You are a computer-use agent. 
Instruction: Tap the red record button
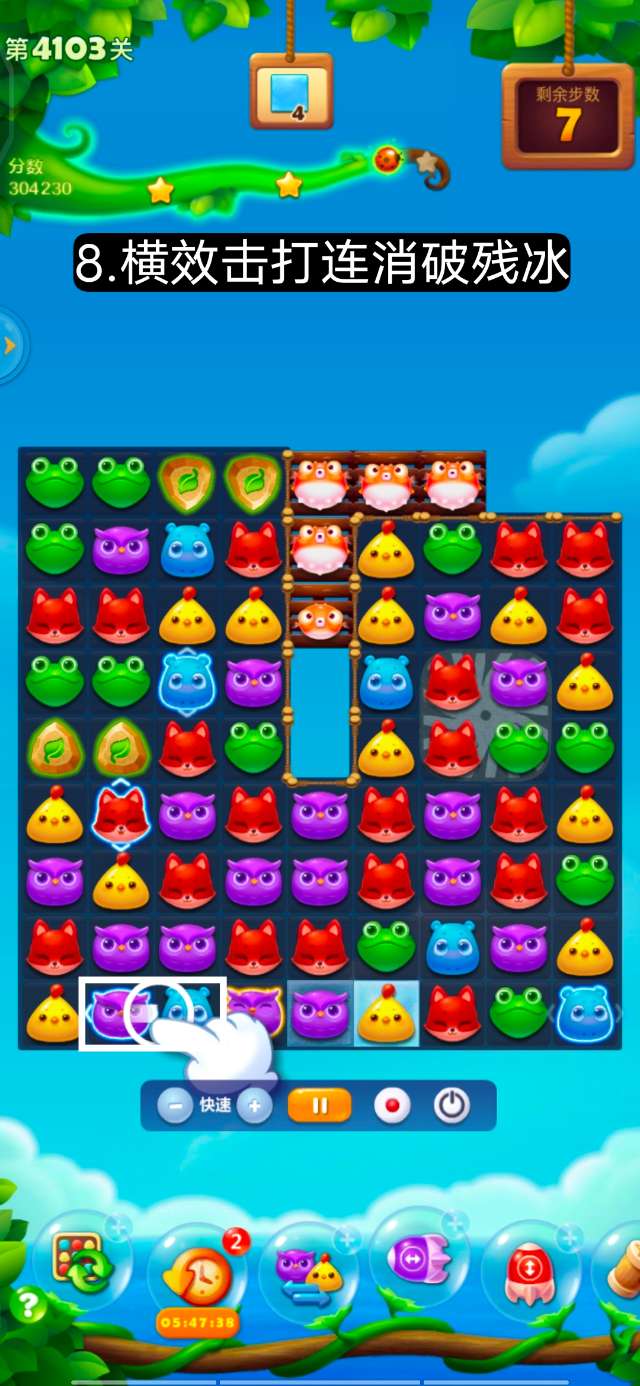pyautogui.click(x=392, y=1106)
